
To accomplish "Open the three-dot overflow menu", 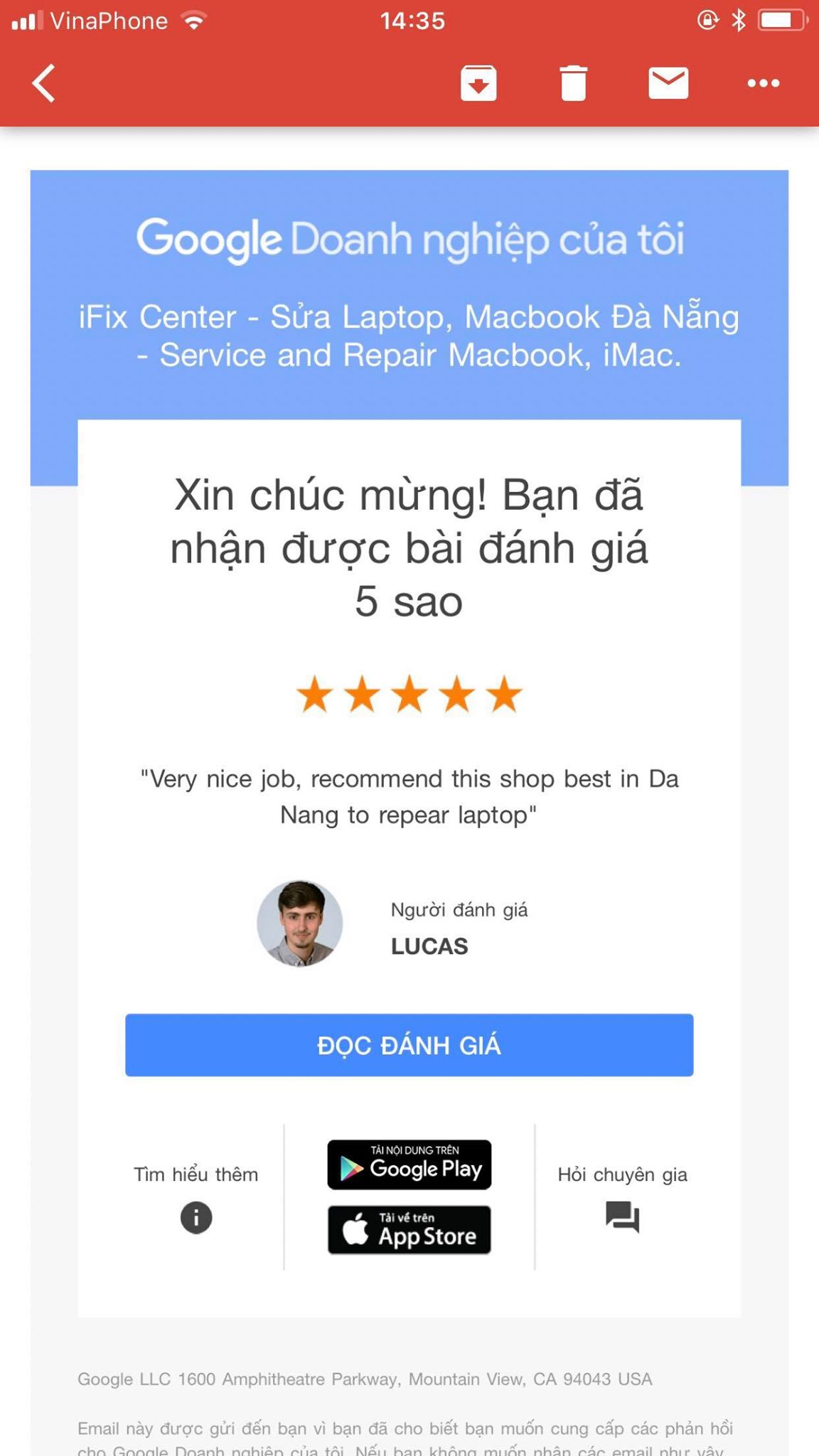I will point(764,83).
